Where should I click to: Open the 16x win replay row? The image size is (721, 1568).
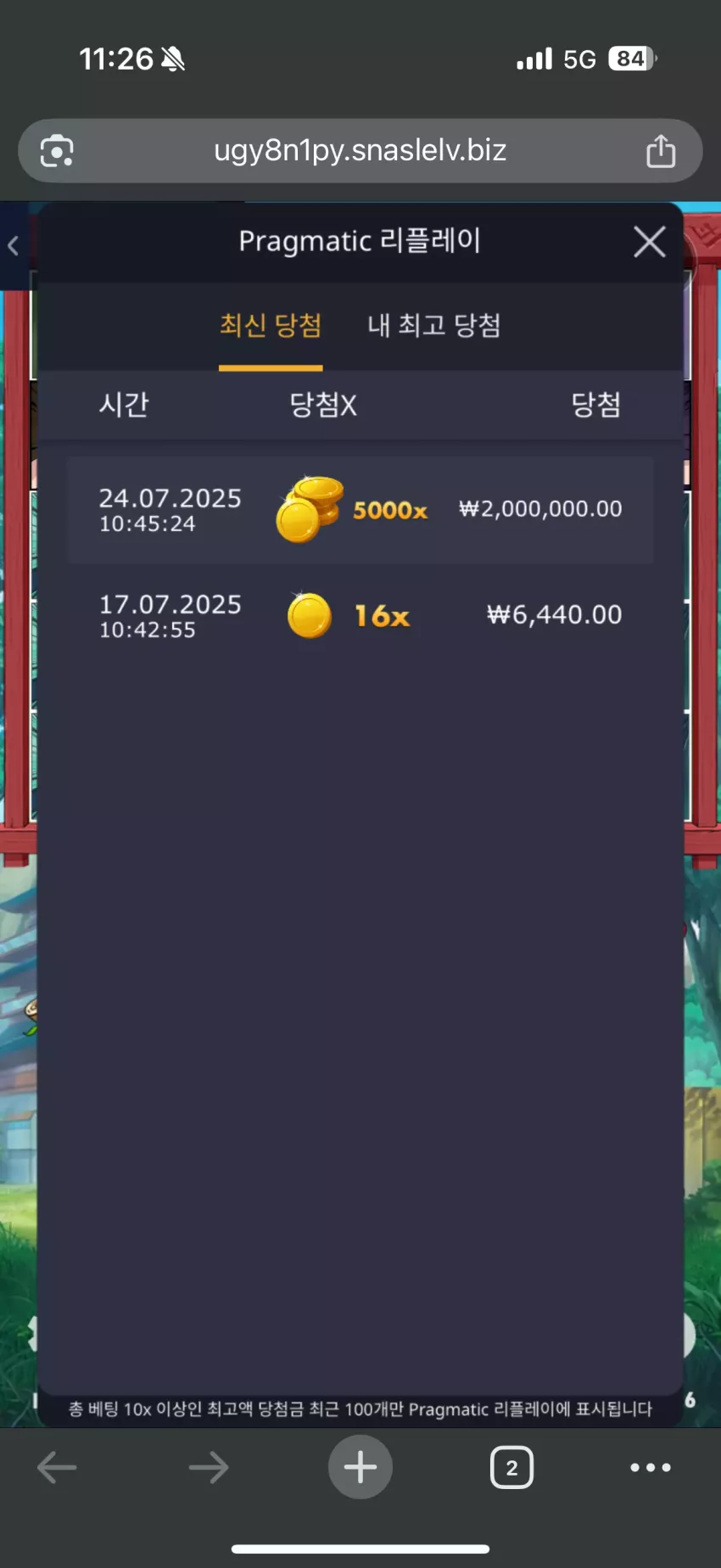click(360, 616)
